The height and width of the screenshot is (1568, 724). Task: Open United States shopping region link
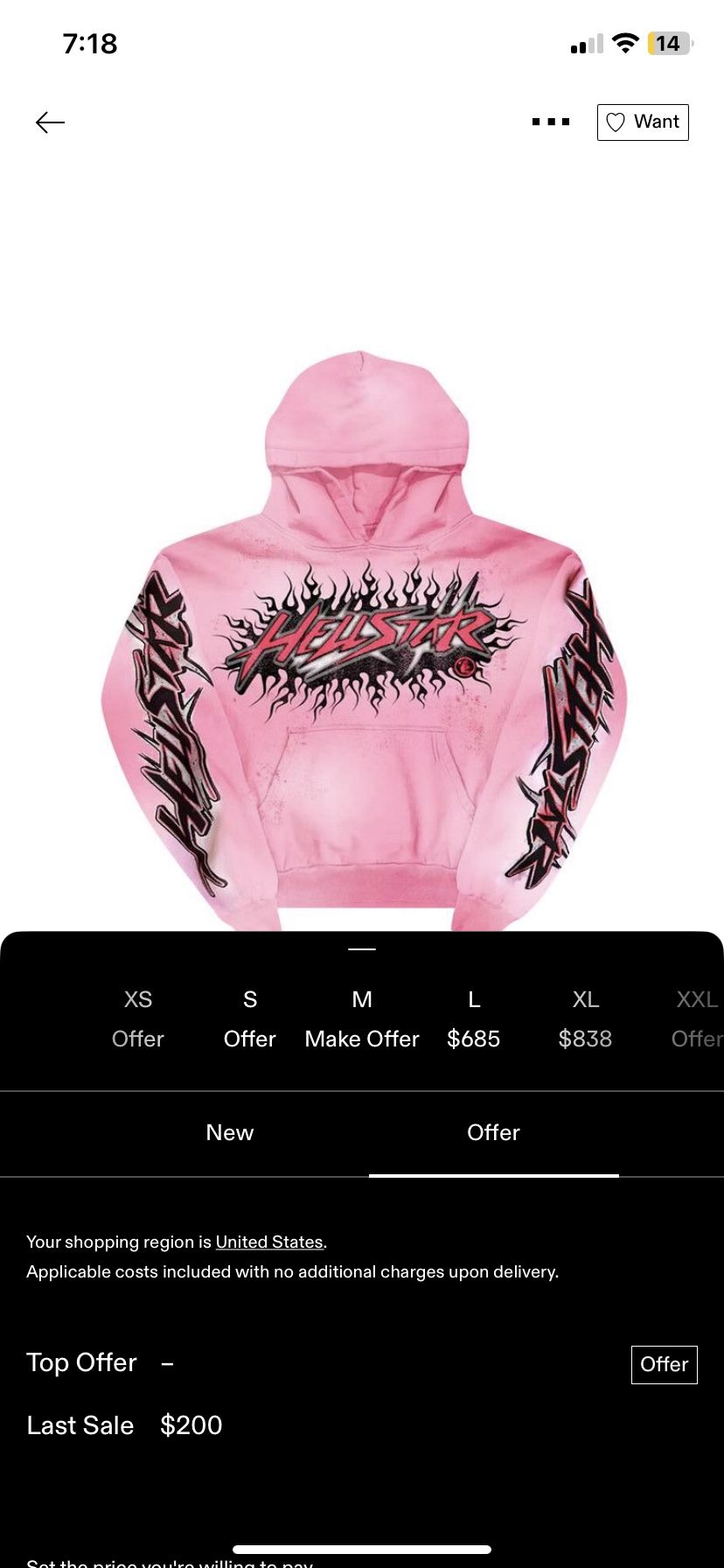click(269, 1242)
